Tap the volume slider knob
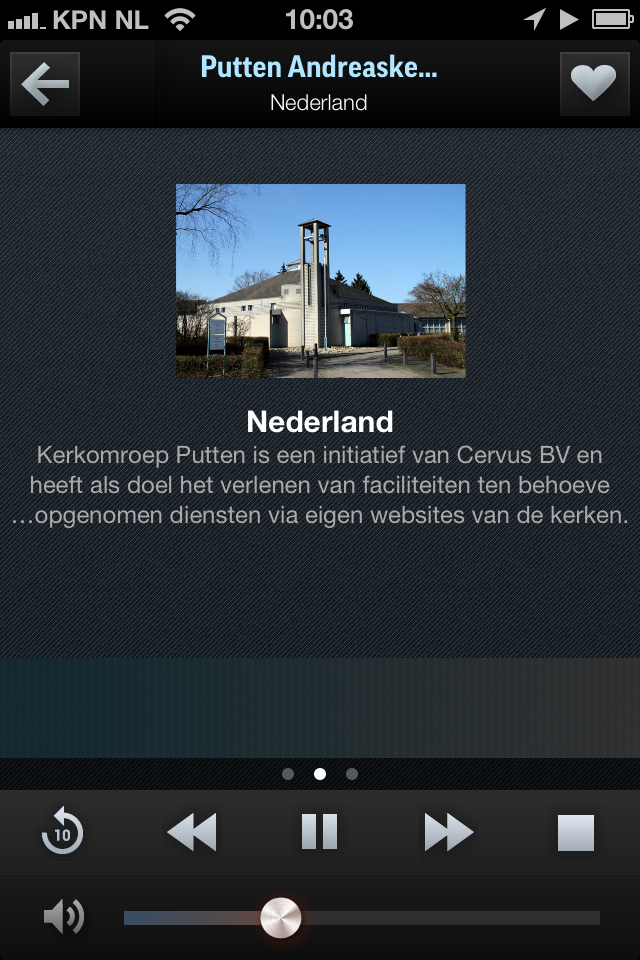This screenshot has height=960, width=640. 280,917
